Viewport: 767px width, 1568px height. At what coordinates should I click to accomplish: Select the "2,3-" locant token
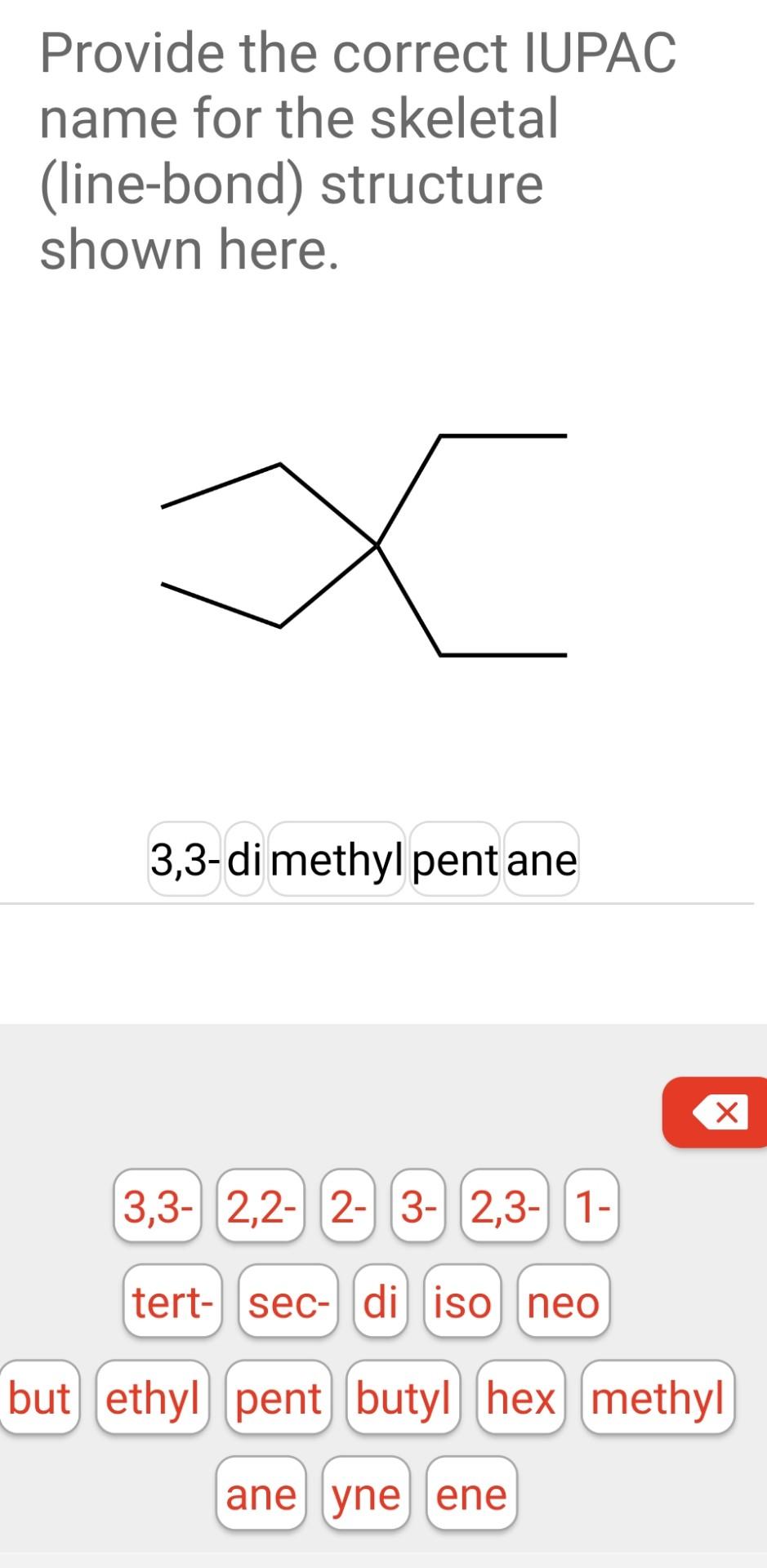pyautogui.click(x=504, y=1206)
